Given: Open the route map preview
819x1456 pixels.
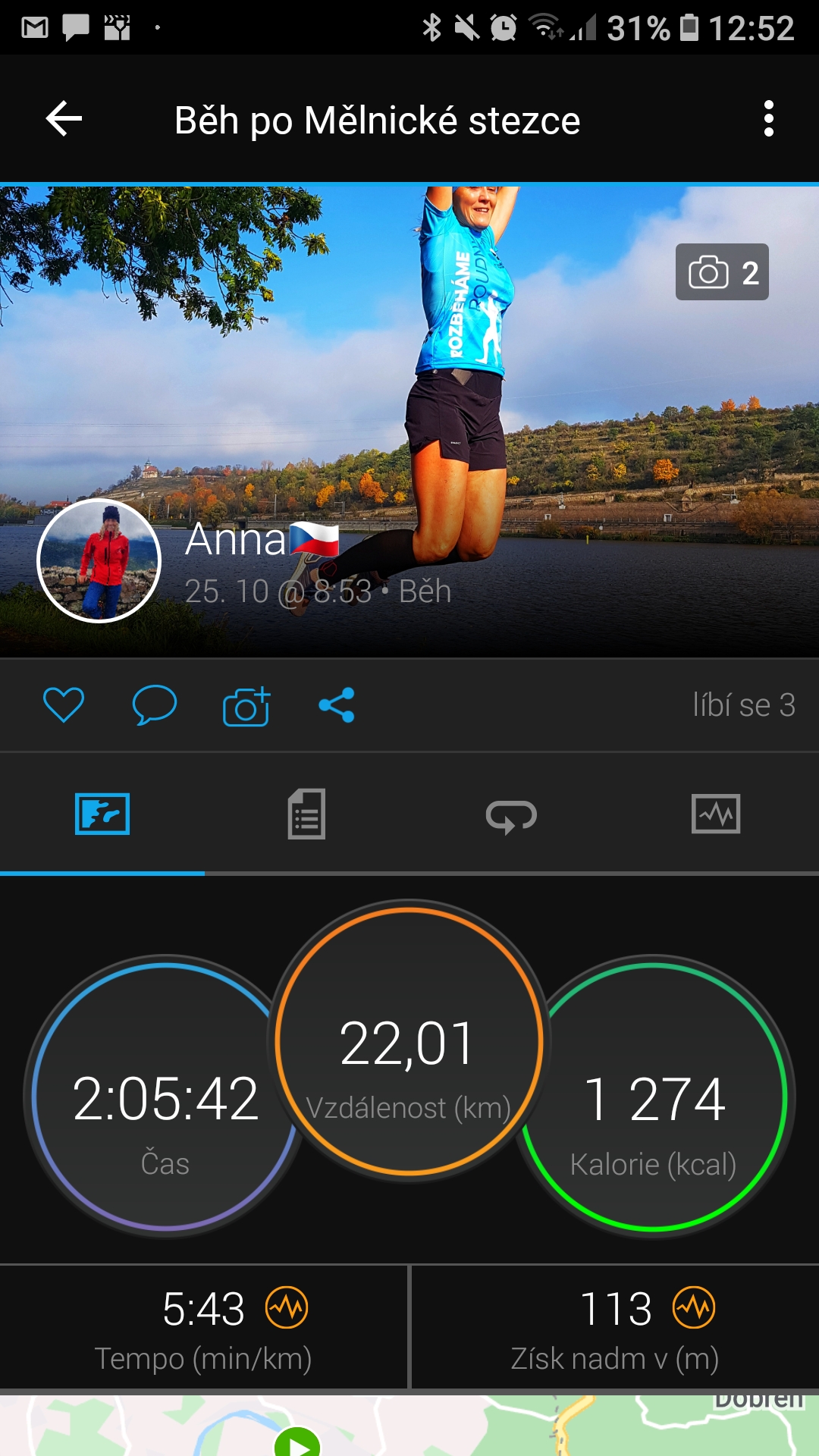Looking at the screenshot, I should click(x=409, y=1426).
